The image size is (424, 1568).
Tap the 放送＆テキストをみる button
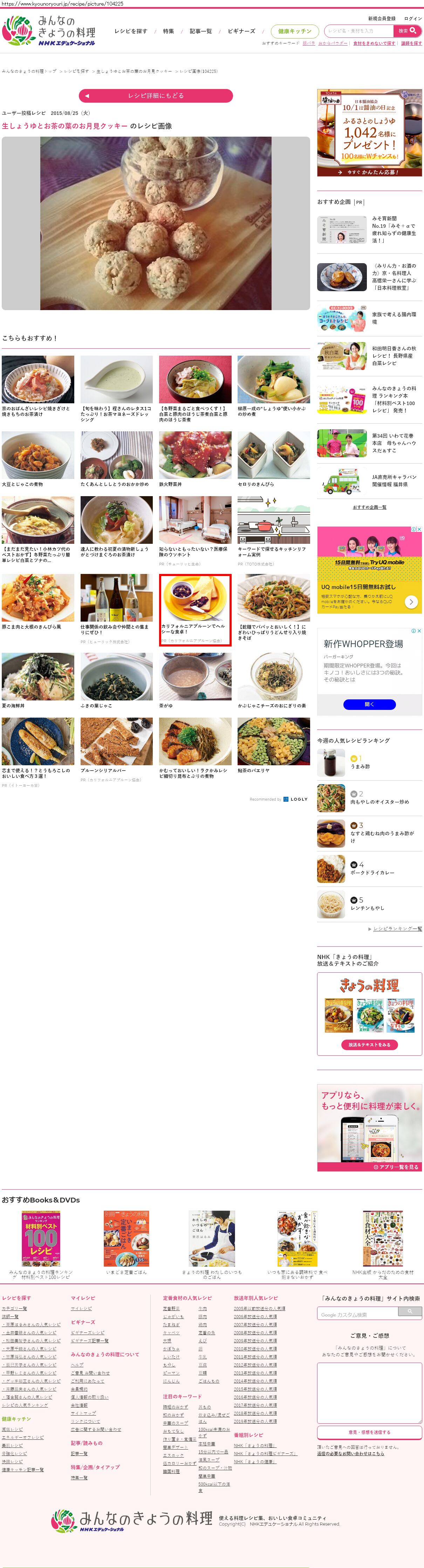[x=369, y=1045]
